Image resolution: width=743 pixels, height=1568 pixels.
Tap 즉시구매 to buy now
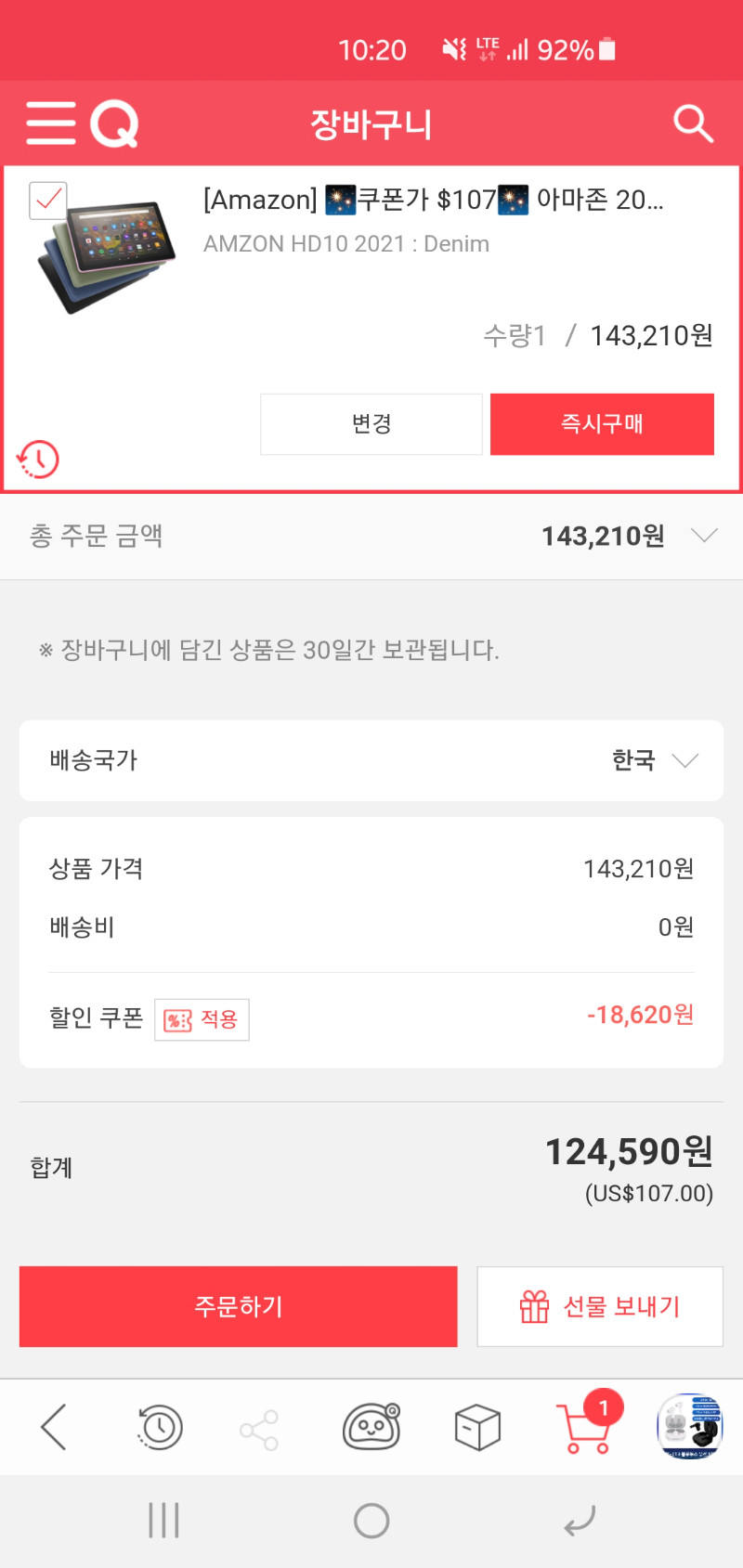602,424
